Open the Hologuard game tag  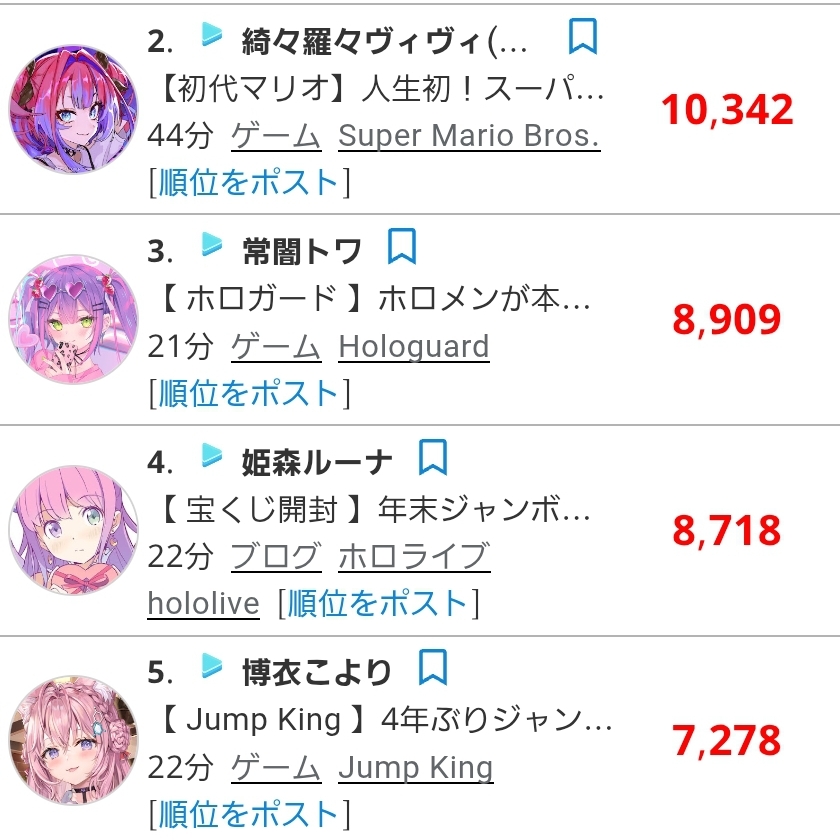pos(414,347)
